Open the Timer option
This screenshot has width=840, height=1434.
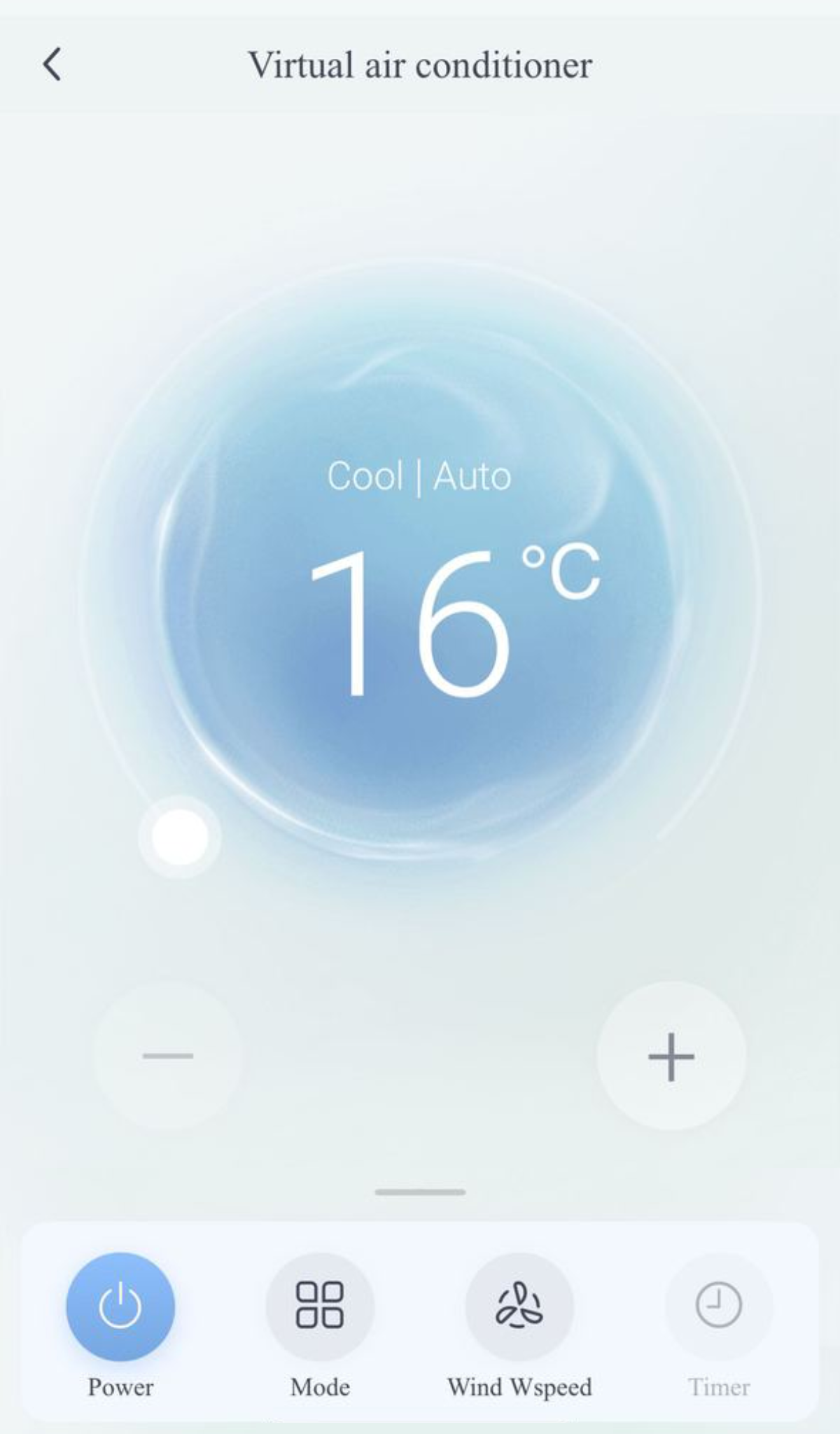[x=718, y=1306]
